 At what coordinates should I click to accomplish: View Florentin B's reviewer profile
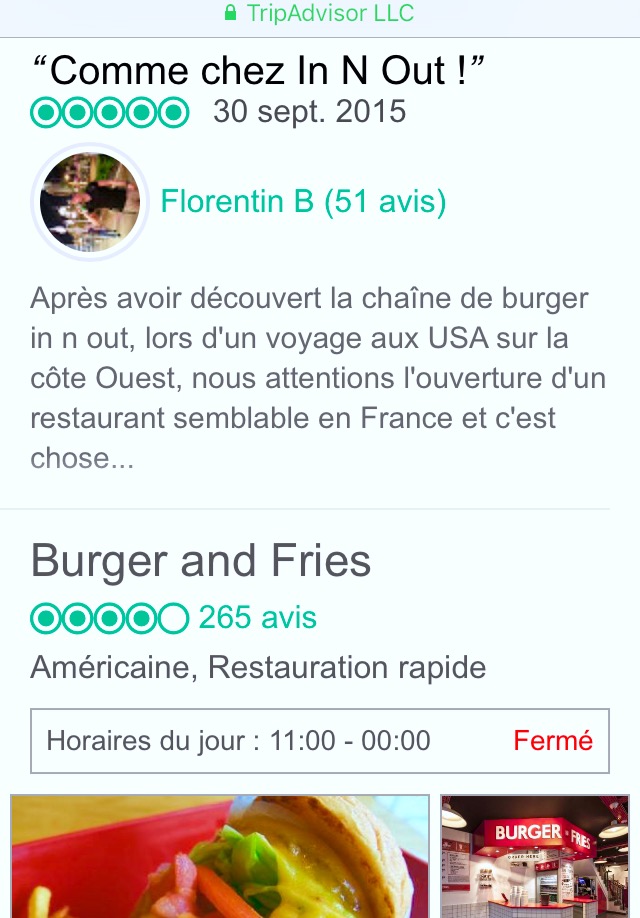(303, 202)
